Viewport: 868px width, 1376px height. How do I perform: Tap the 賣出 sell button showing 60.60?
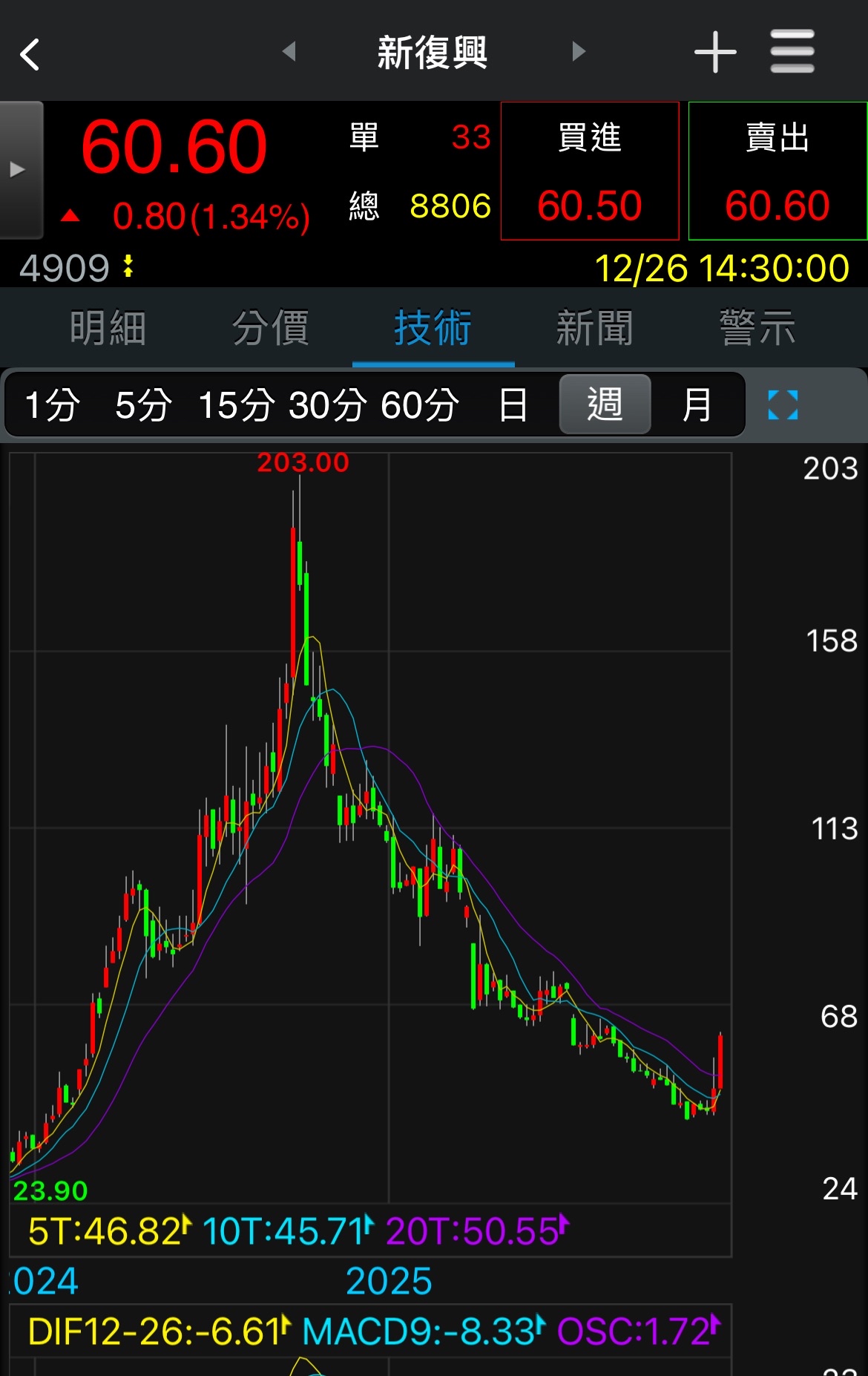click(x=777, y=171)
